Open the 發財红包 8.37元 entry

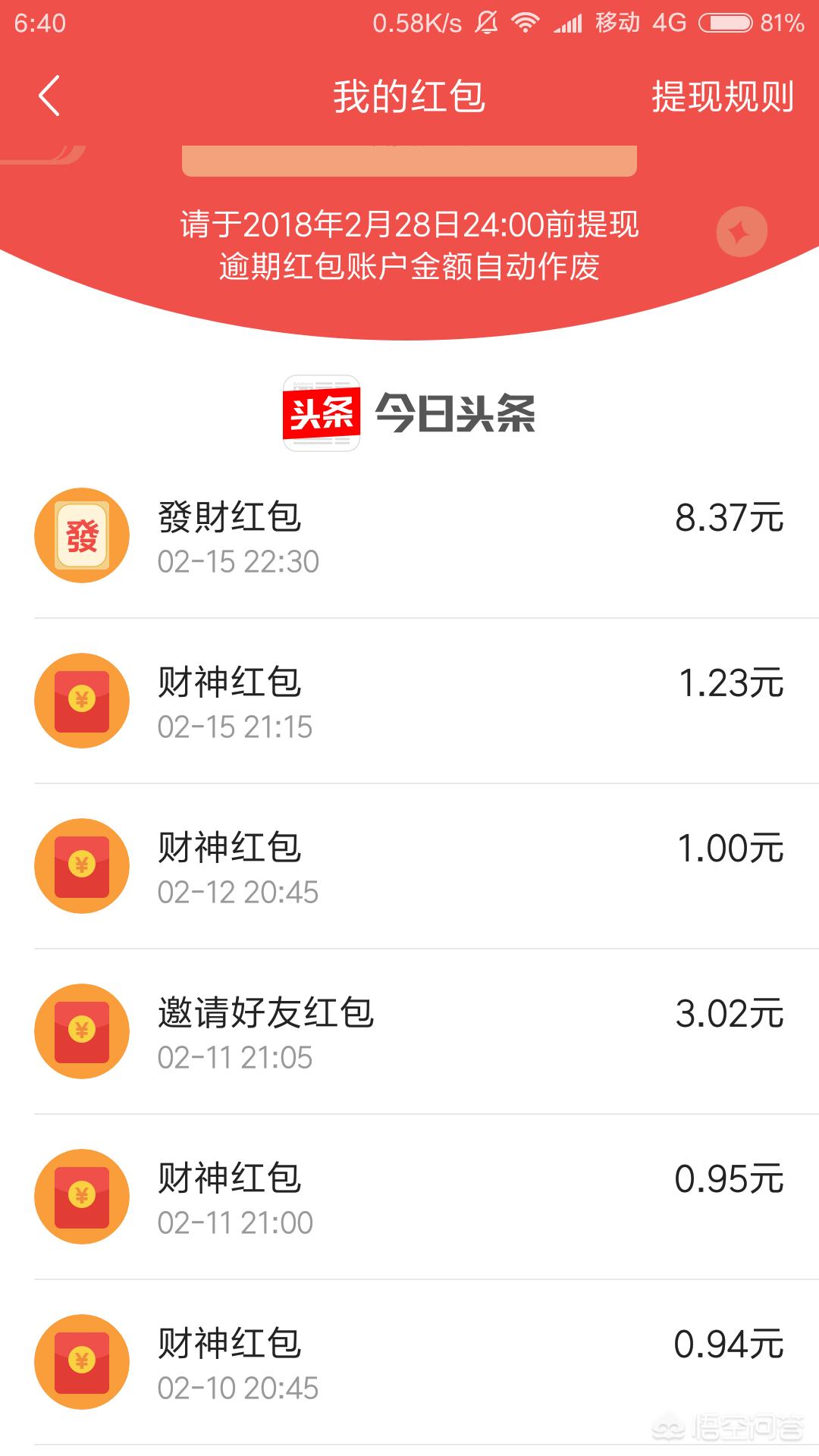tap(409, 536)
